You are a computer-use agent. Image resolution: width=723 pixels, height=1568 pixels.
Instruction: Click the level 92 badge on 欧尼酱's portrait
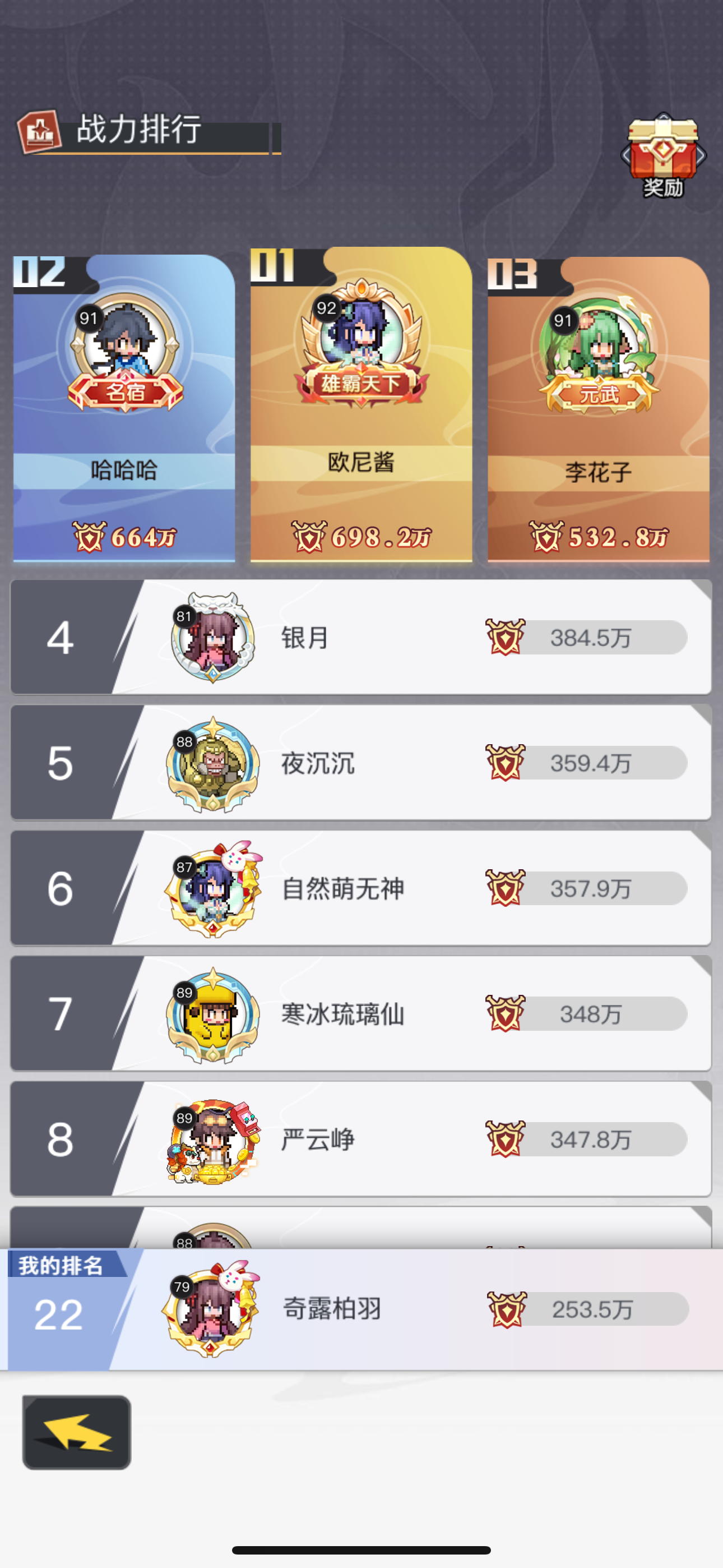pyautogui.click(x=326, y=308)
